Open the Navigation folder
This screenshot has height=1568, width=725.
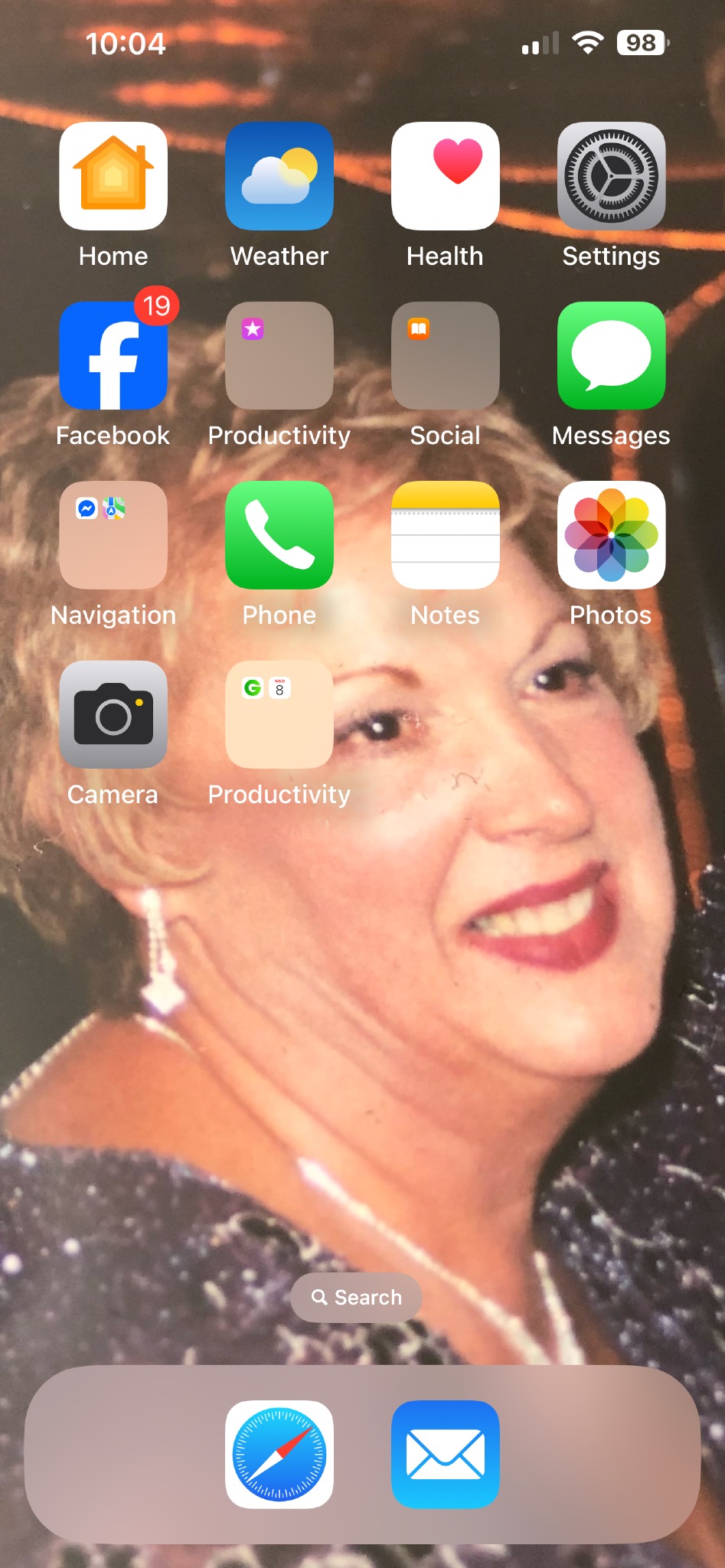[113, 536]
